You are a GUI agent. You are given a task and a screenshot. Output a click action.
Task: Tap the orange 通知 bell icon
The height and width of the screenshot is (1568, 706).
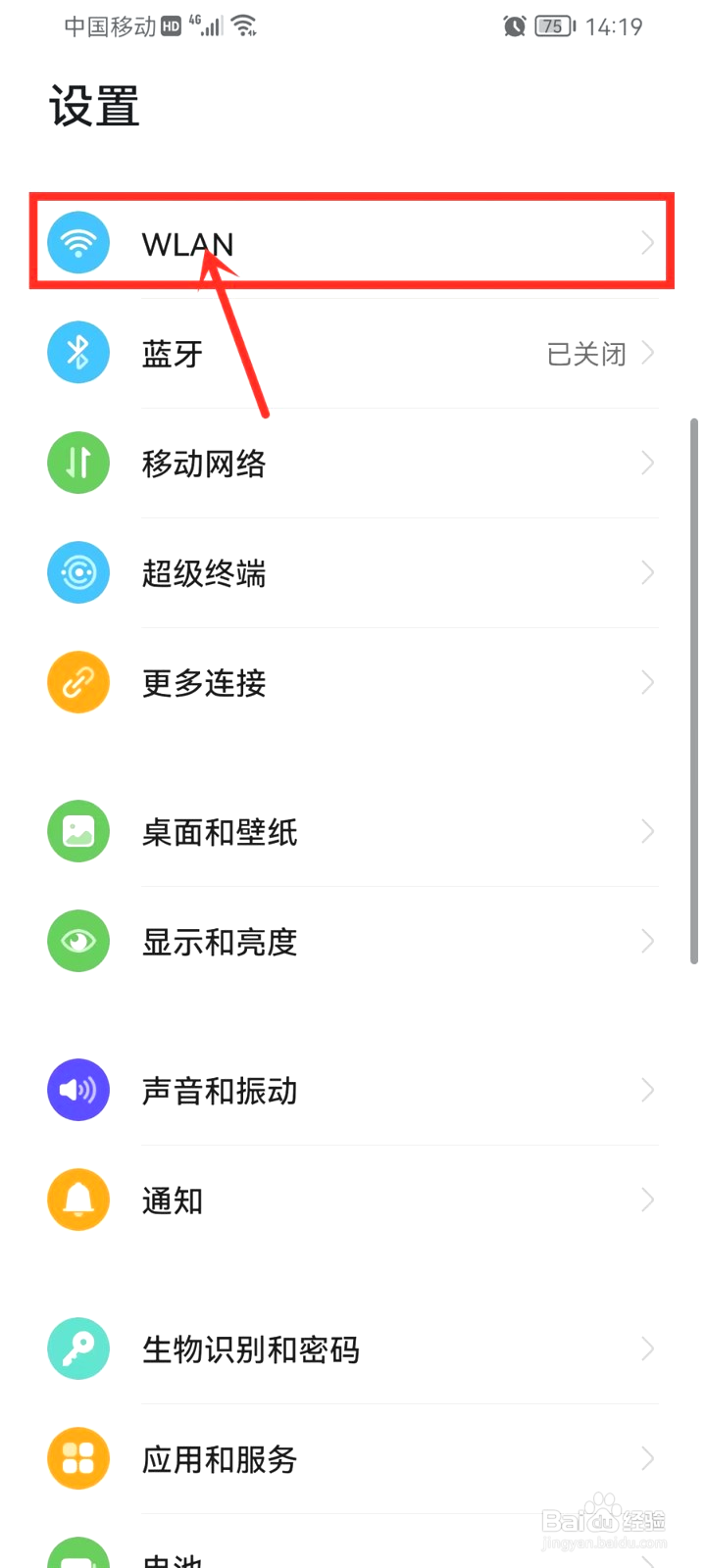[x=78, y=1199]
